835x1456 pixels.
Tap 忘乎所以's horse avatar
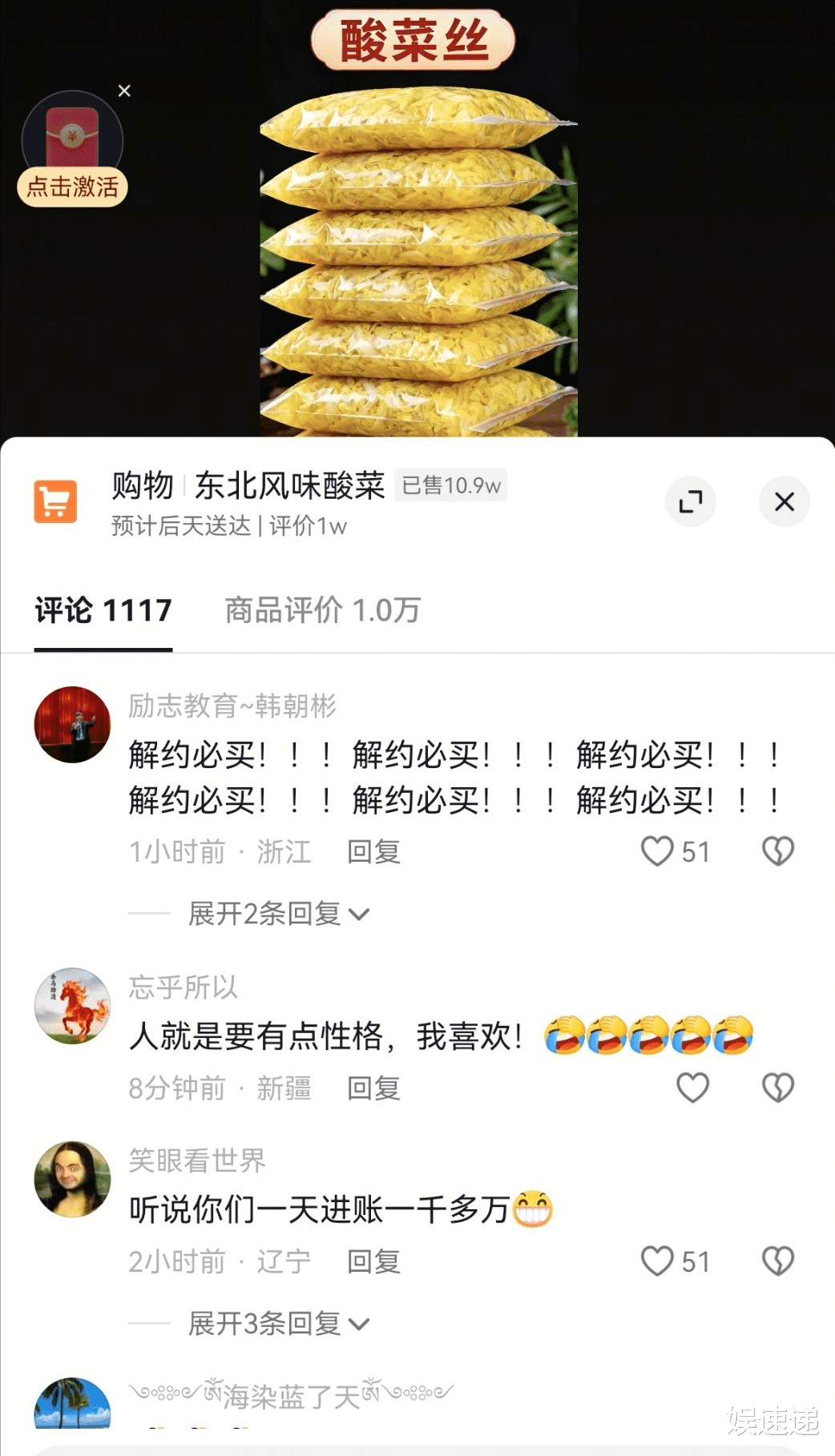[x=72, y=1007]
